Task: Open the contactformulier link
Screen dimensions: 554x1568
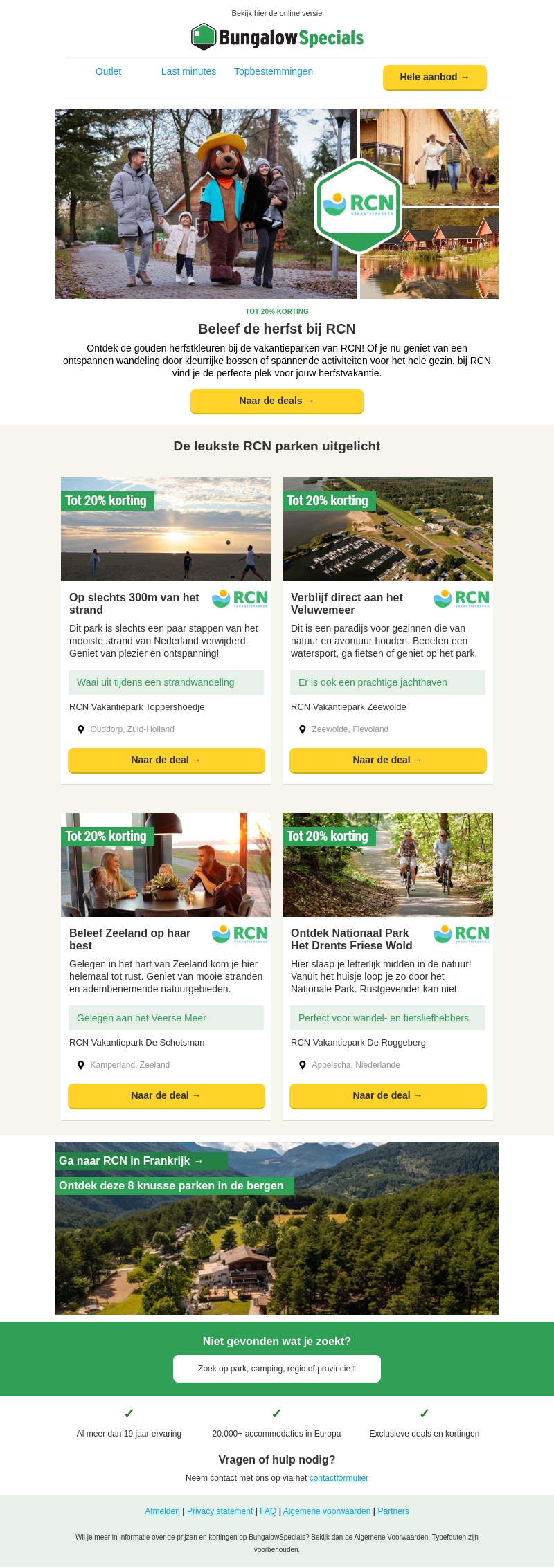Action: (339, 1477)
